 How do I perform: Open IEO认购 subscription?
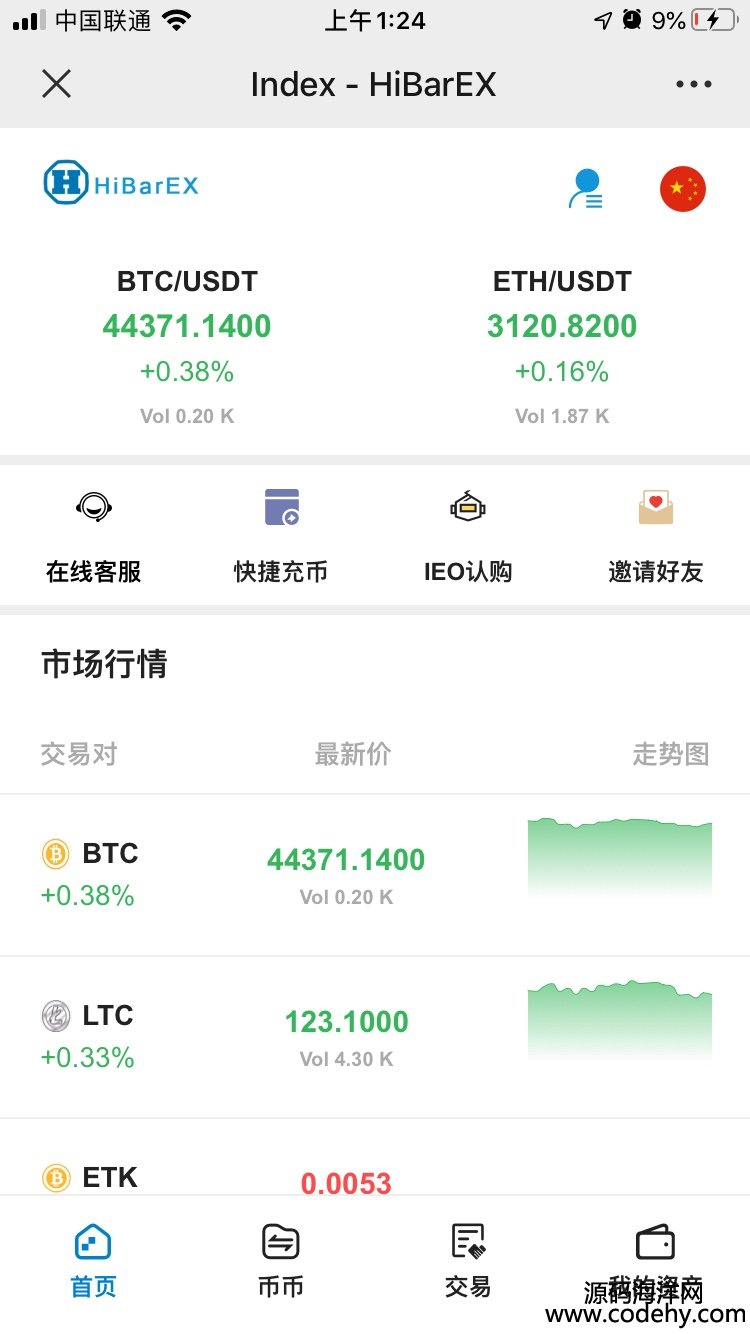[x=468, y=536]
